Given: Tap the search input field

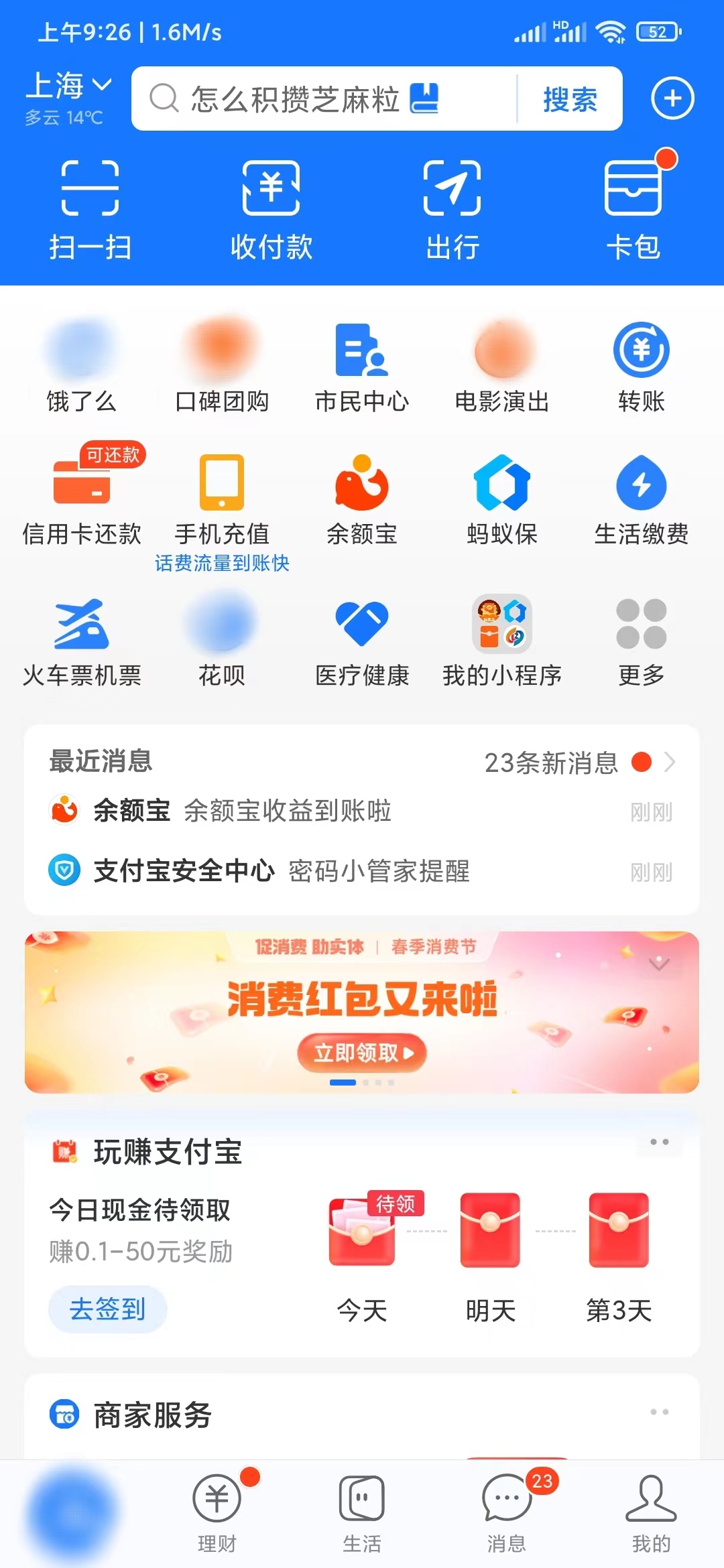Looking at the screenshot, I should tap(322, 99).
